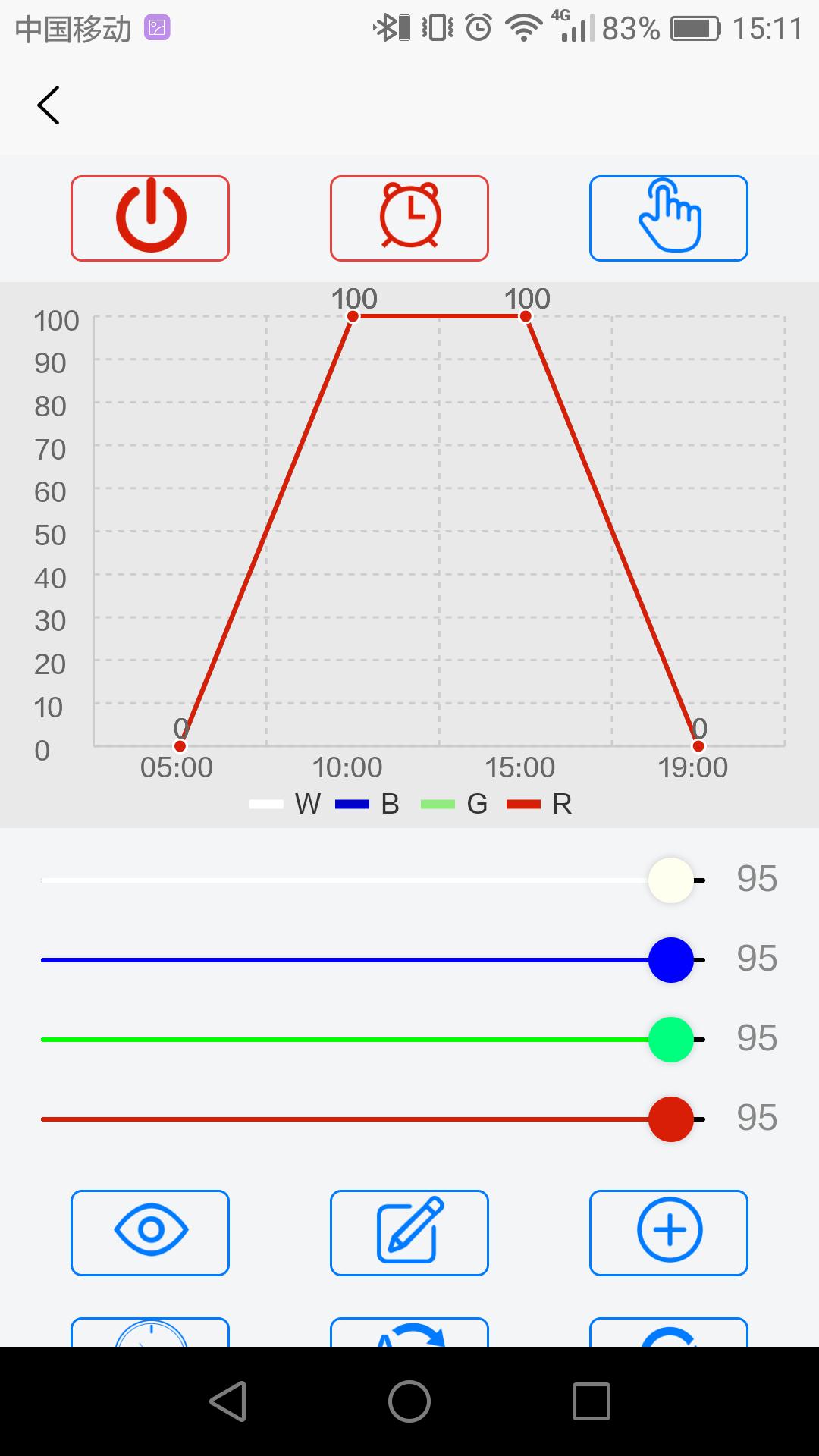Tap the red power button

[150, 218]
